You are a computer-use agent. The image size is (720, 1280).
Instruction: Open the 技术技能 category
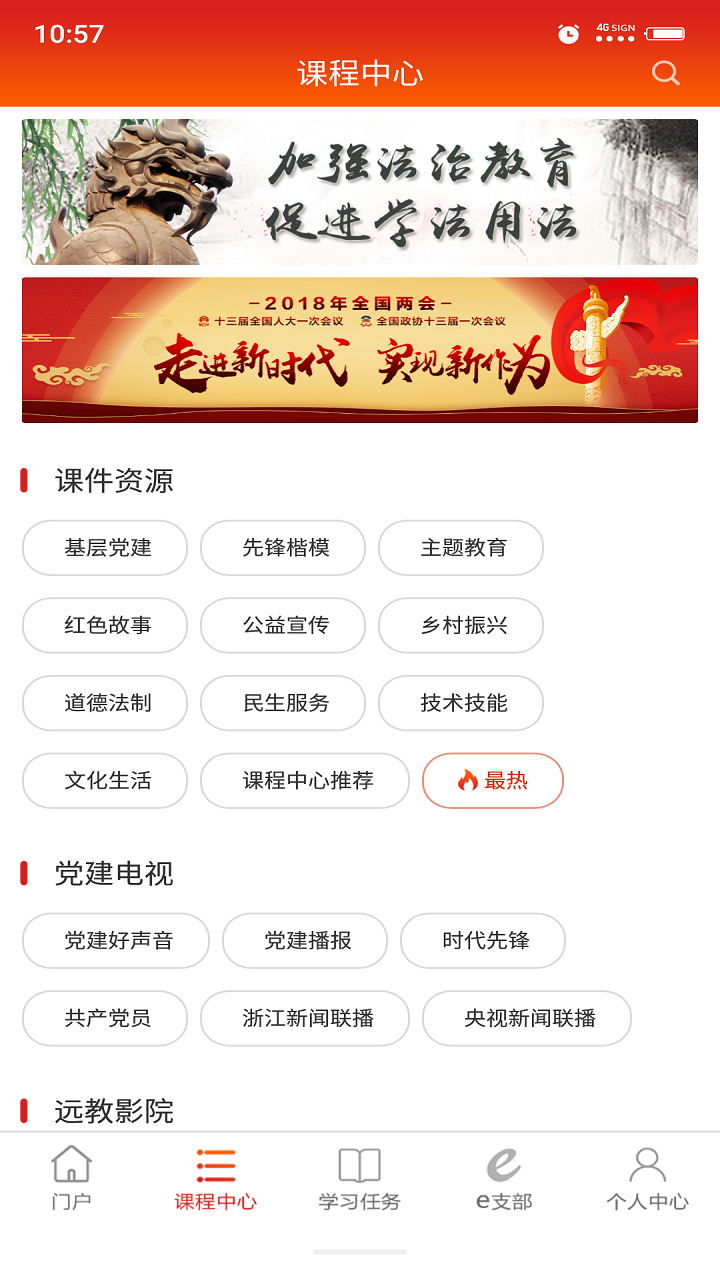pyautogui.click(x=460, y=703)
